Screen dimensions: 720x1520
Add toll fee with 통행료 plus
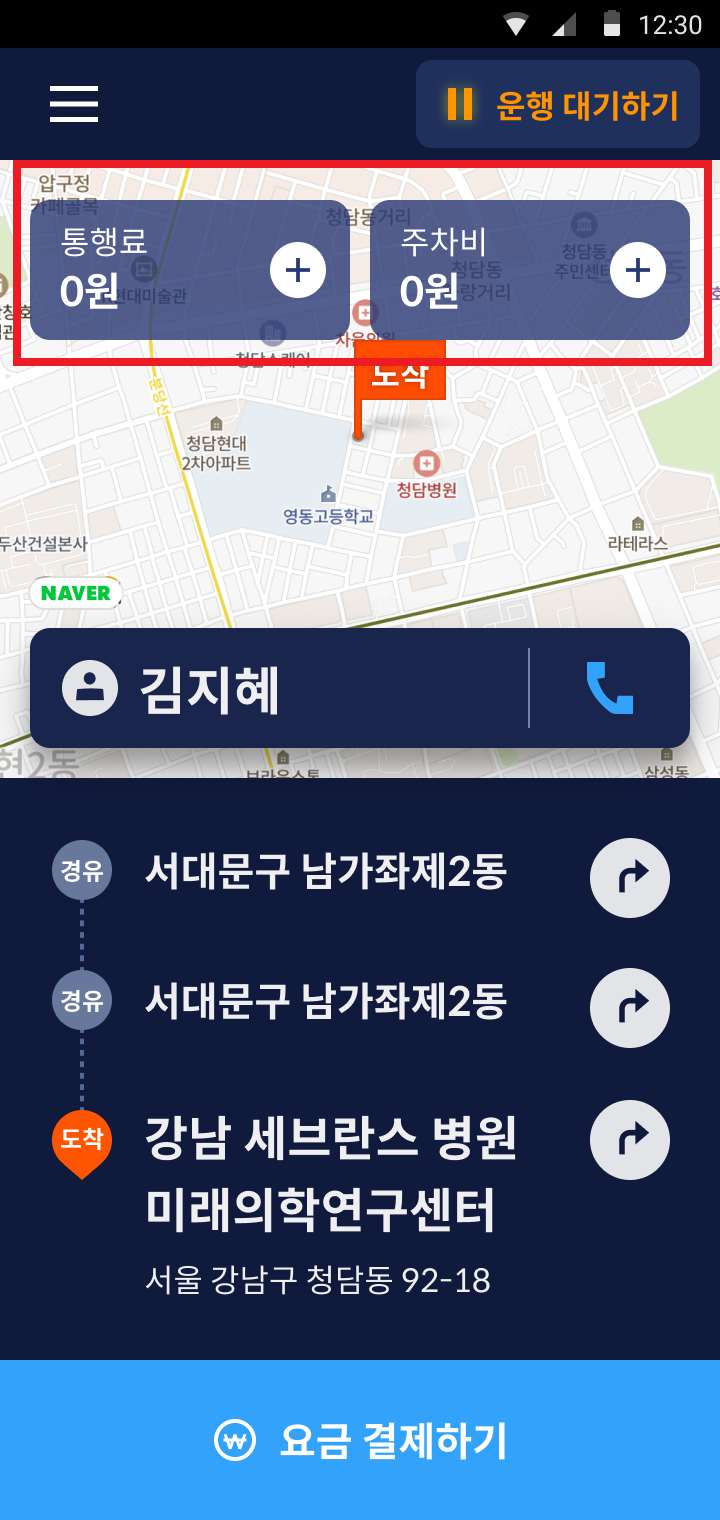tap(298, 270)
